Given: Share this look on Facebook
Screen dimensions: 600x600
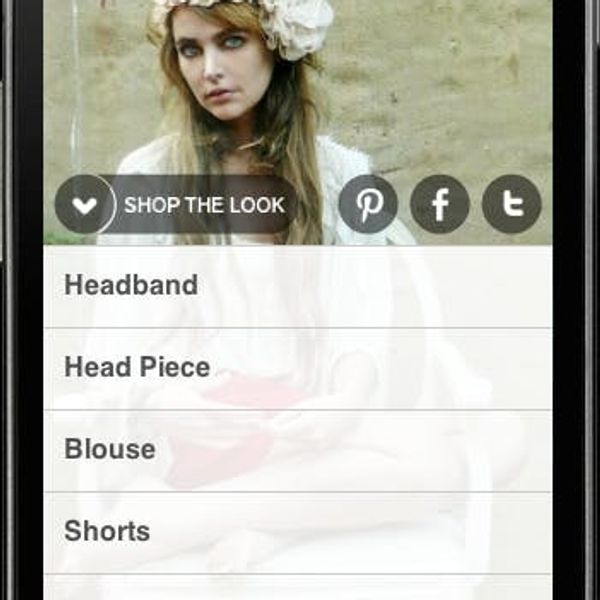Looking at the screenshot, I should tap(440, 205).
